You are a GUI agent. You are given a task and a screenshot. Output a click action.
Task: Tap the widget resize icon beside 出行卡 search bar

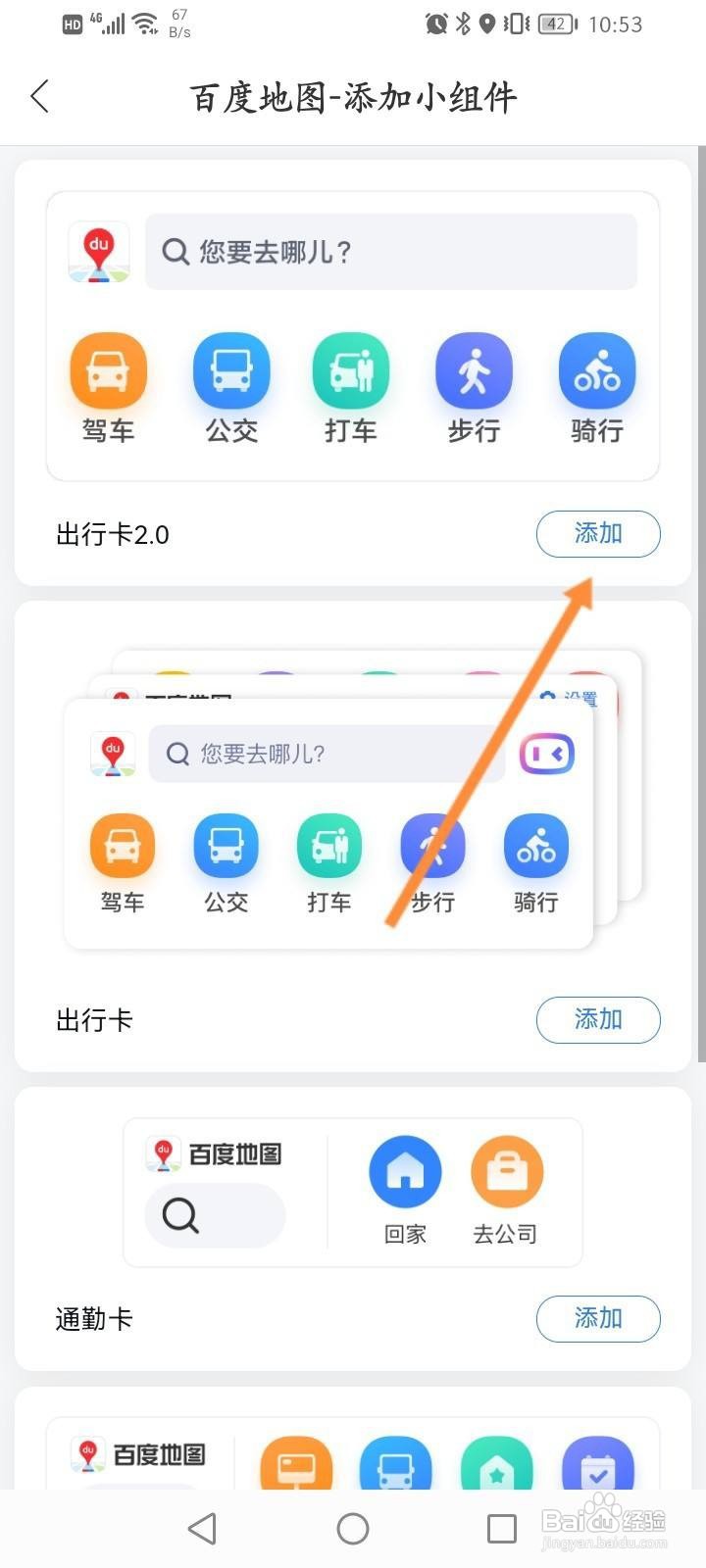point(546,754)
